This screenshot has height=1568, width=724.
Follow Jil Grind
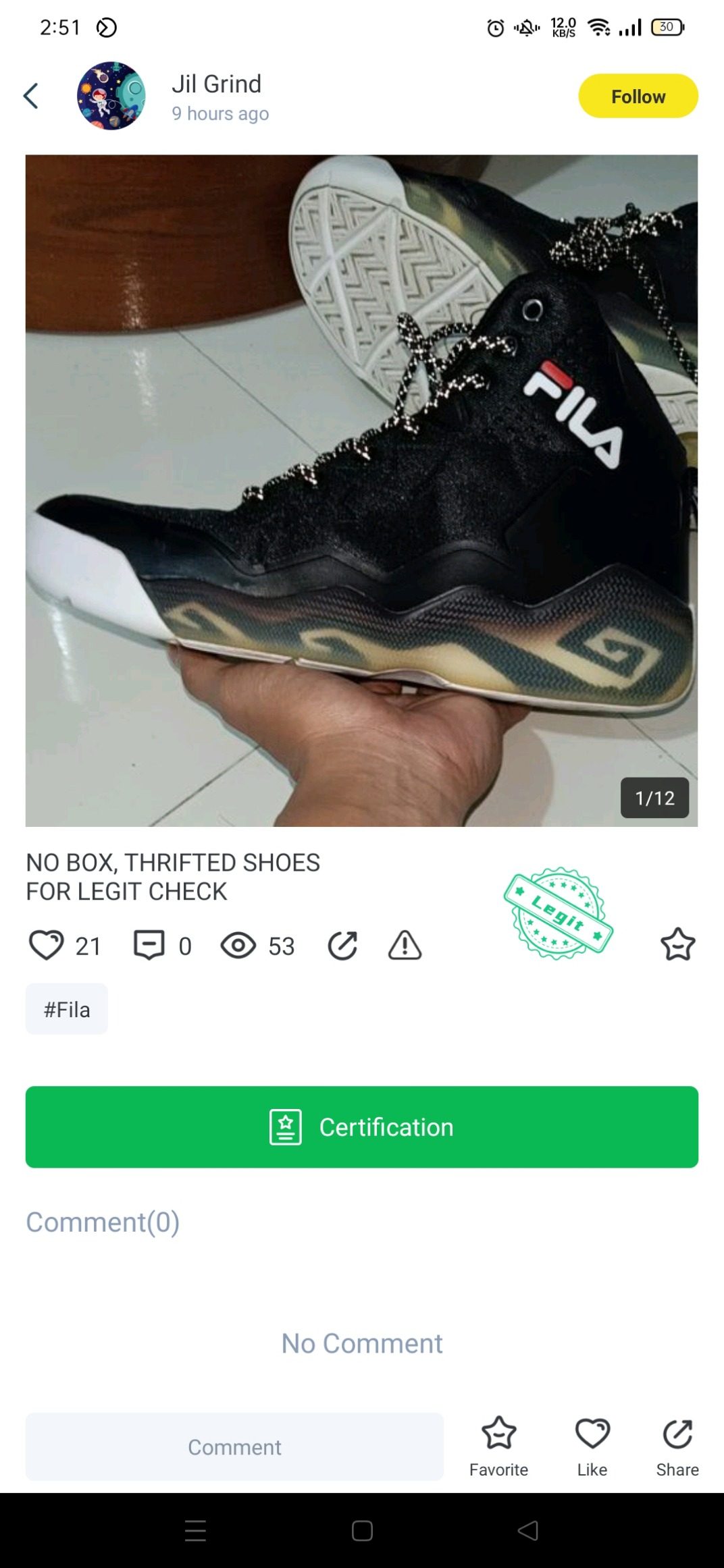pyautogui.click(x=638, y=96)
